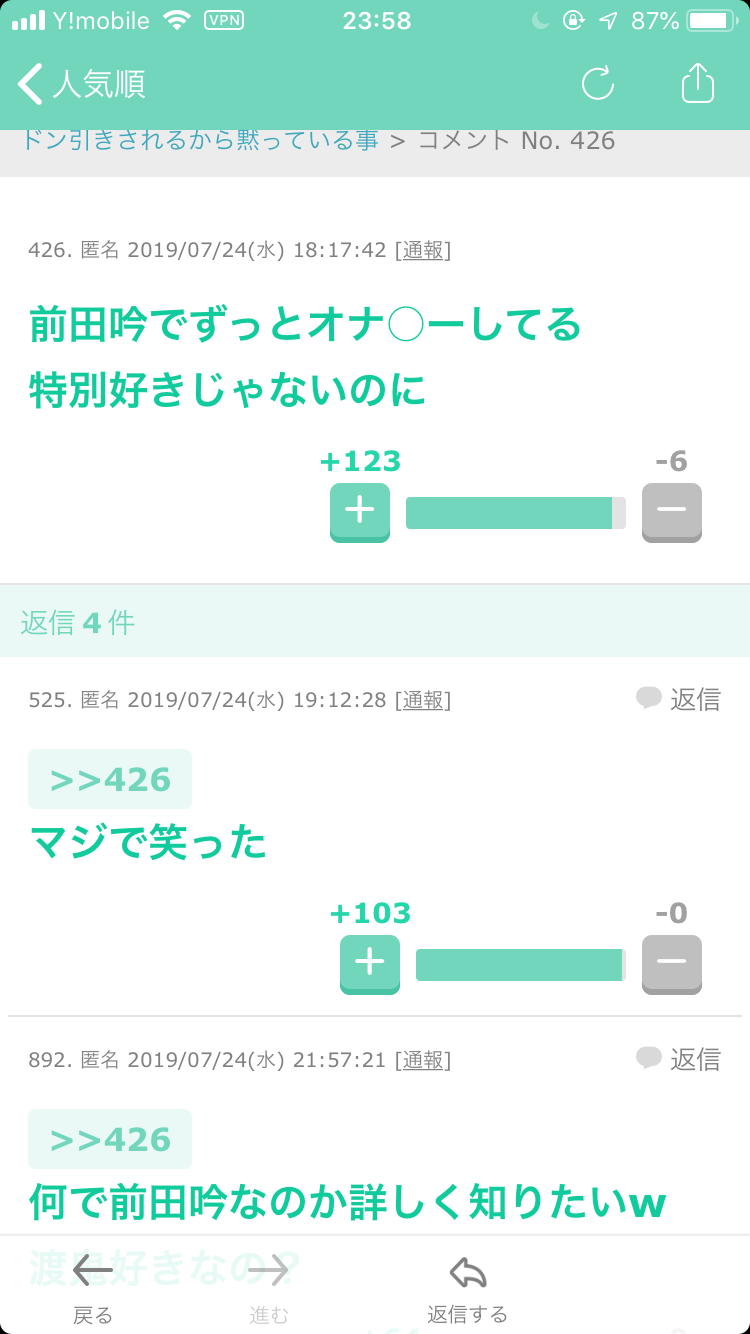
Task: Upvote comment 426 with plus button
Action: pos(360,512)
